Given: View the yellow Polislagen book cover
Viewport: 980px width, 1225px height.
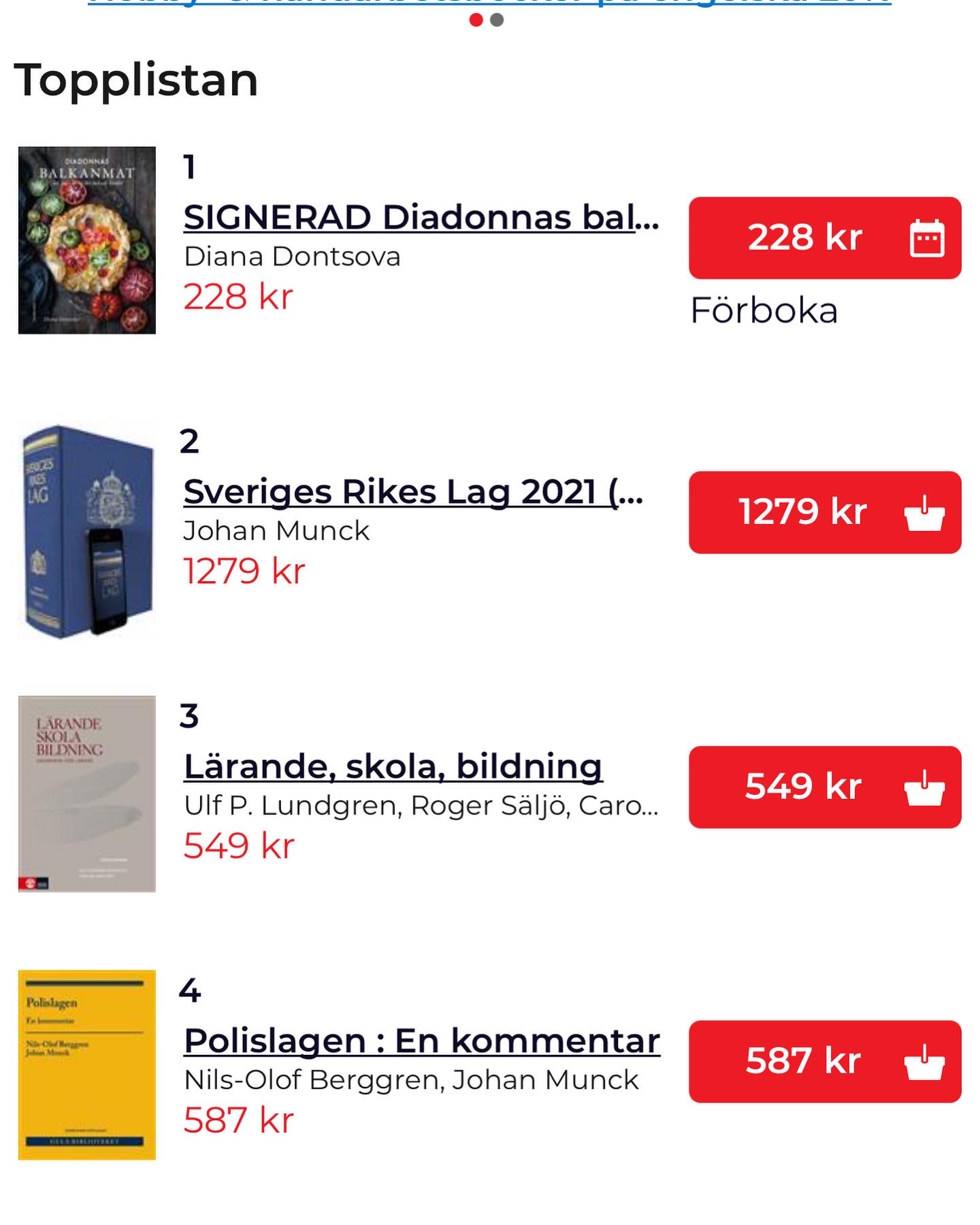Looking at the screenshot, I should click(87, 1064).
